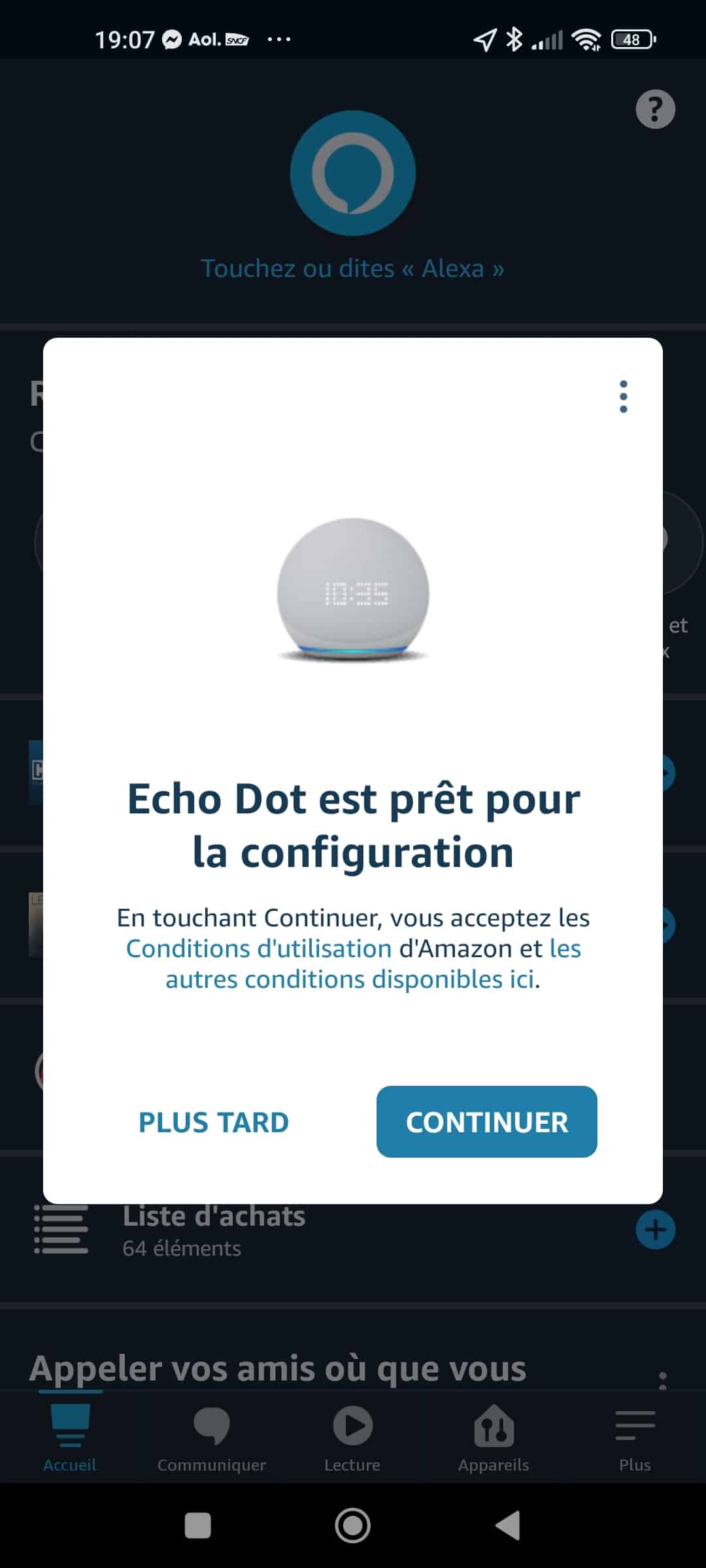The height and width of the screenshot is (1568, 706).
Task: Tap CONTINUER to start Echo Dot setup
Action: 486,1122
